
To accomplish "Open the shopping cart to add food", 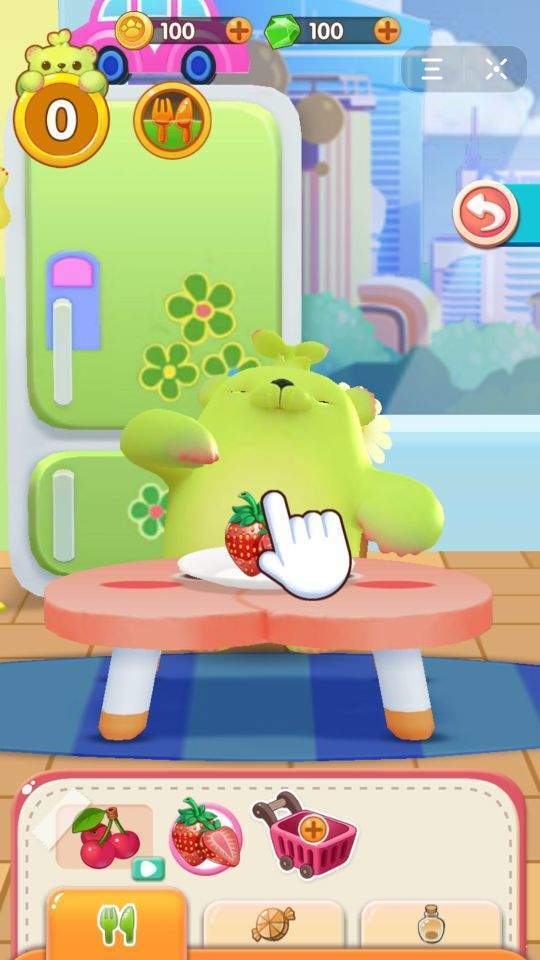I will click(304, 833).
